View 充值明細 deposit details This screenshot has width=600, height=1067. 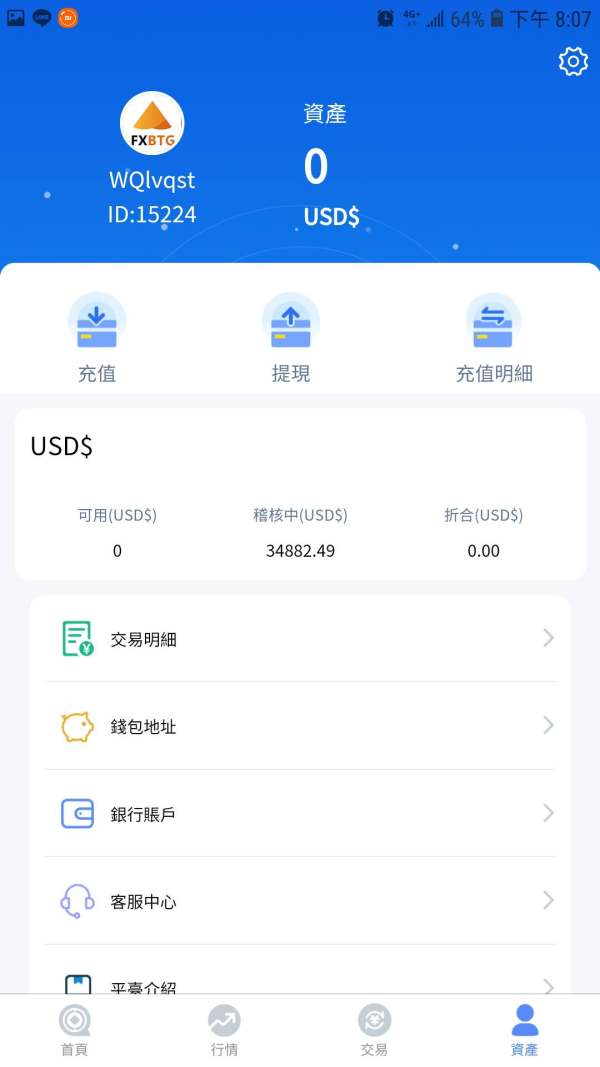coord(494,338)
